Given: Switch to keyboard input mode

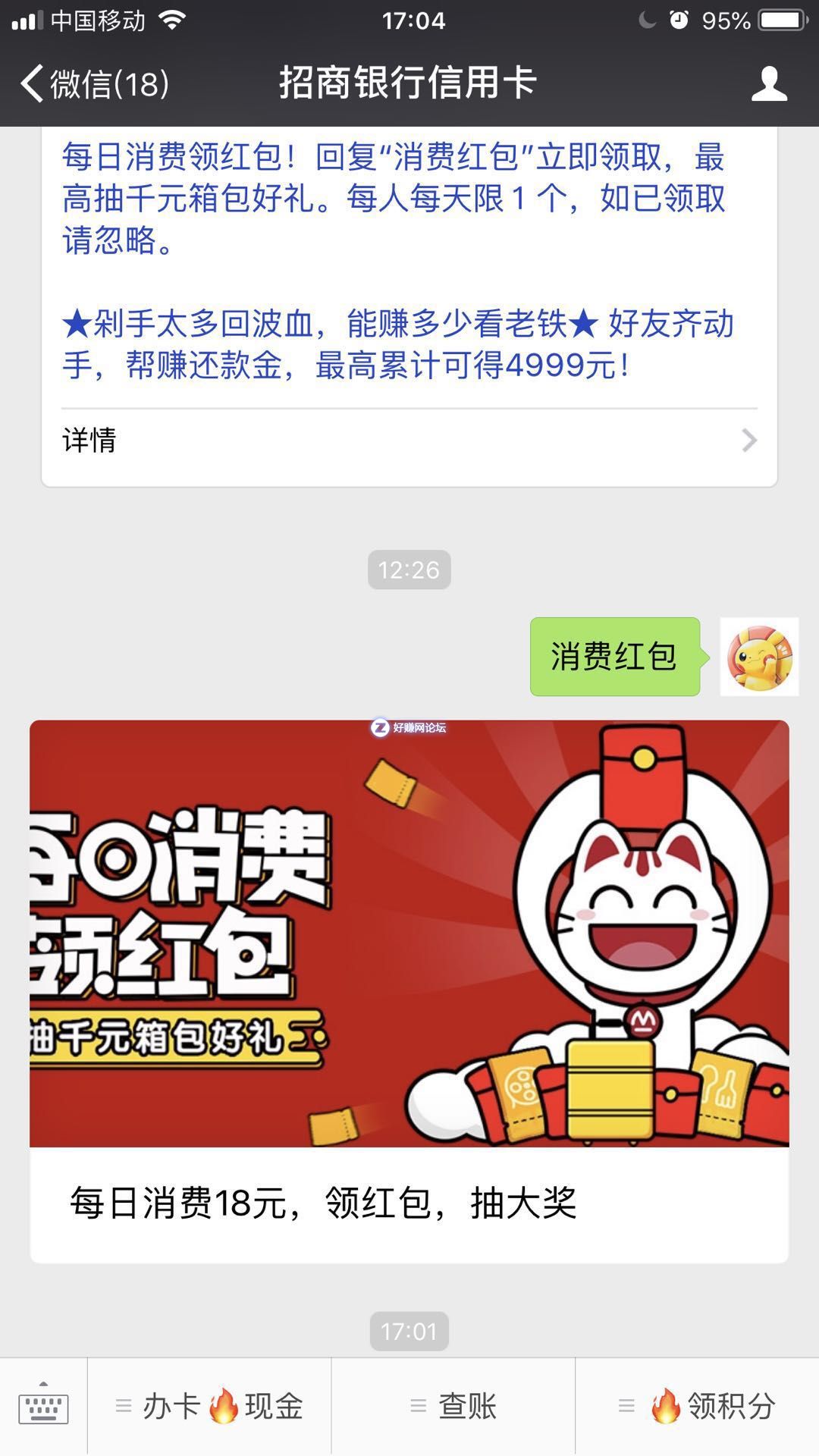Looking at the screenshot, I should coord(43,1407).
